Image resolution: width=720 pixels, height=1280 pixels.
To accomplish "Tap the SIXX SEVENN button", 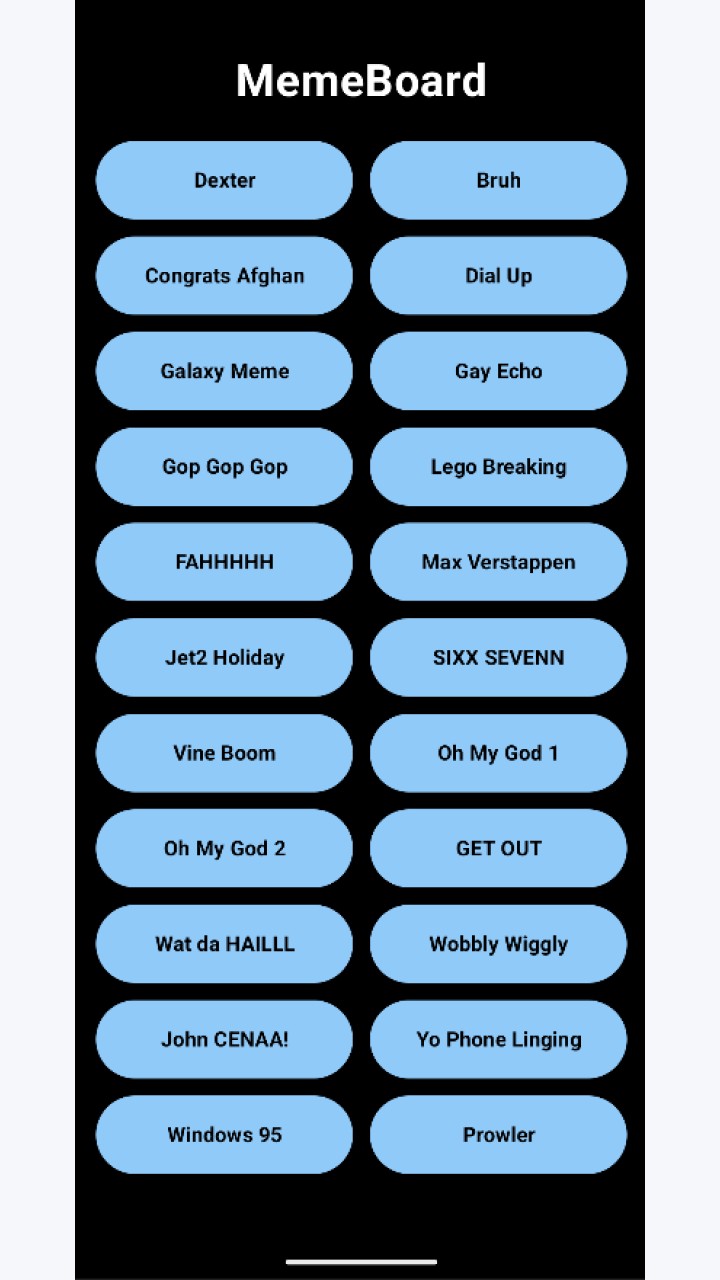I will pos(498,658).
